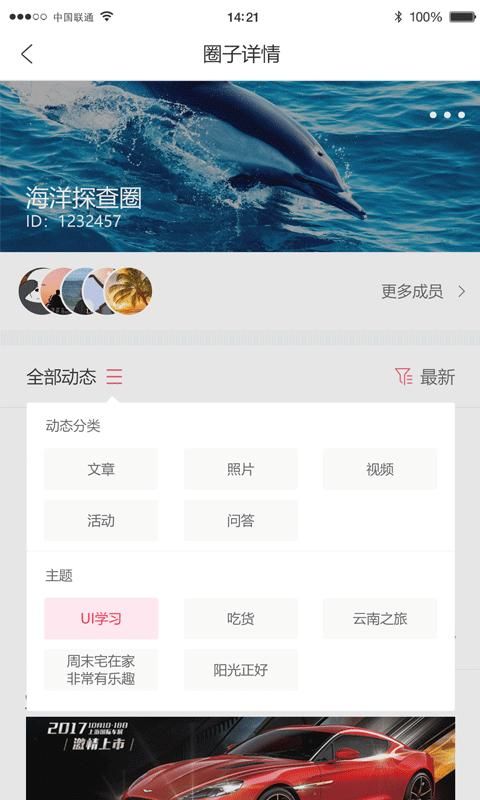Open the 最新 sort filter
The width and height of the screenshot is (480, 800).
[x=424, y=377]
